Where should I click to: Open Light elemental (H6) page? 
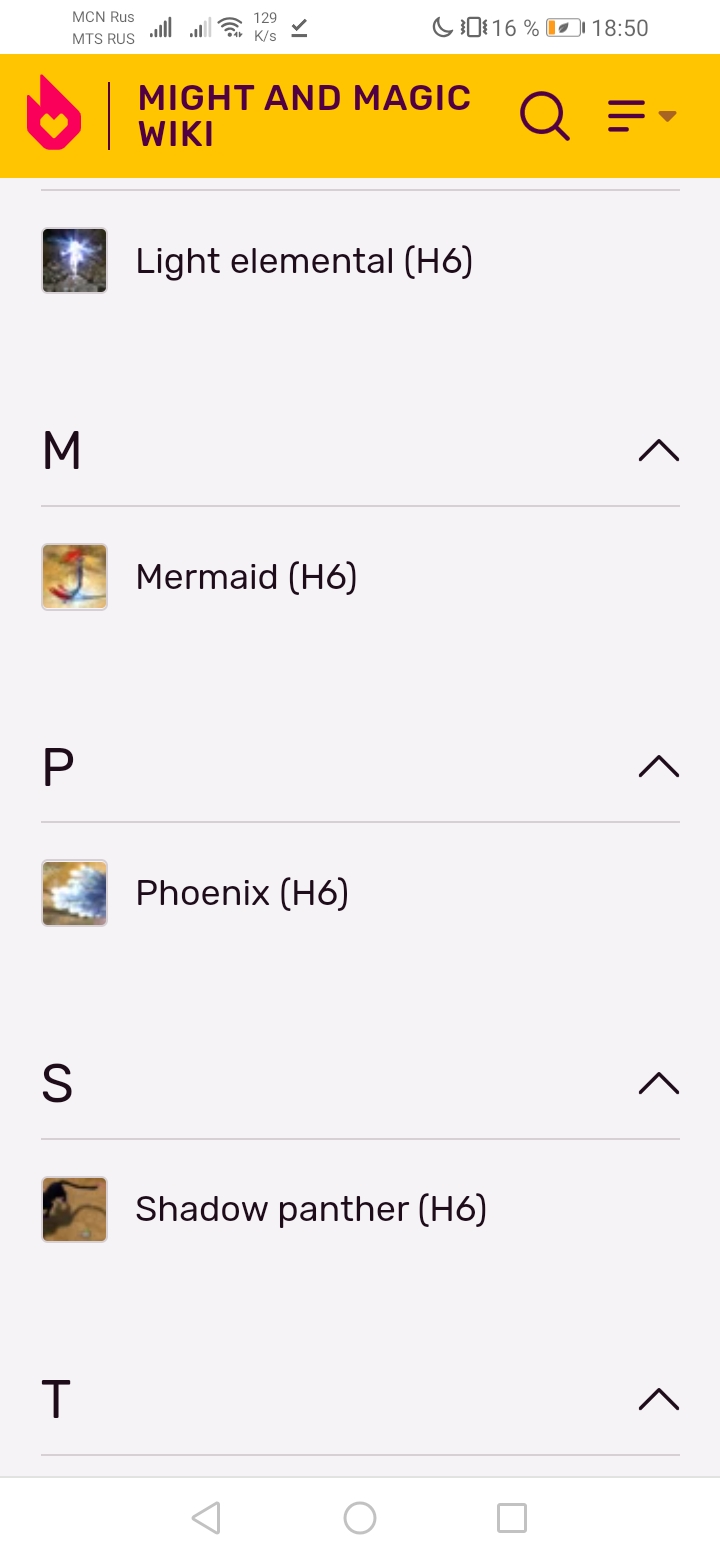(304, 261)
